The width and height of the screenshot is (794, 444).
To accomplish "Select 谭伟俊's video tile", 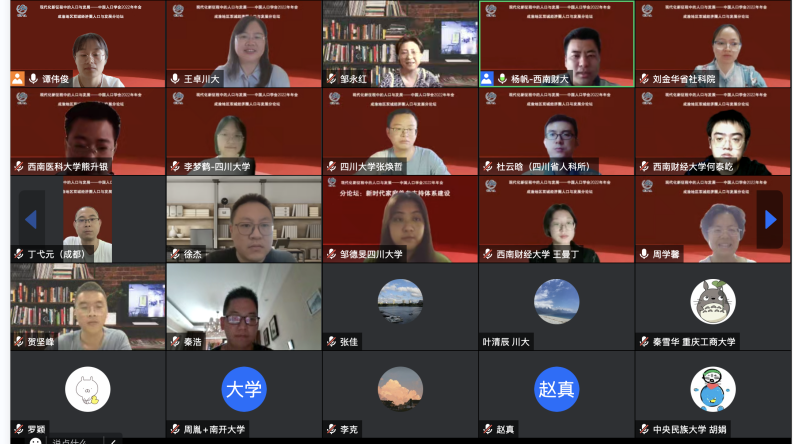I will [x=88, y=43].
